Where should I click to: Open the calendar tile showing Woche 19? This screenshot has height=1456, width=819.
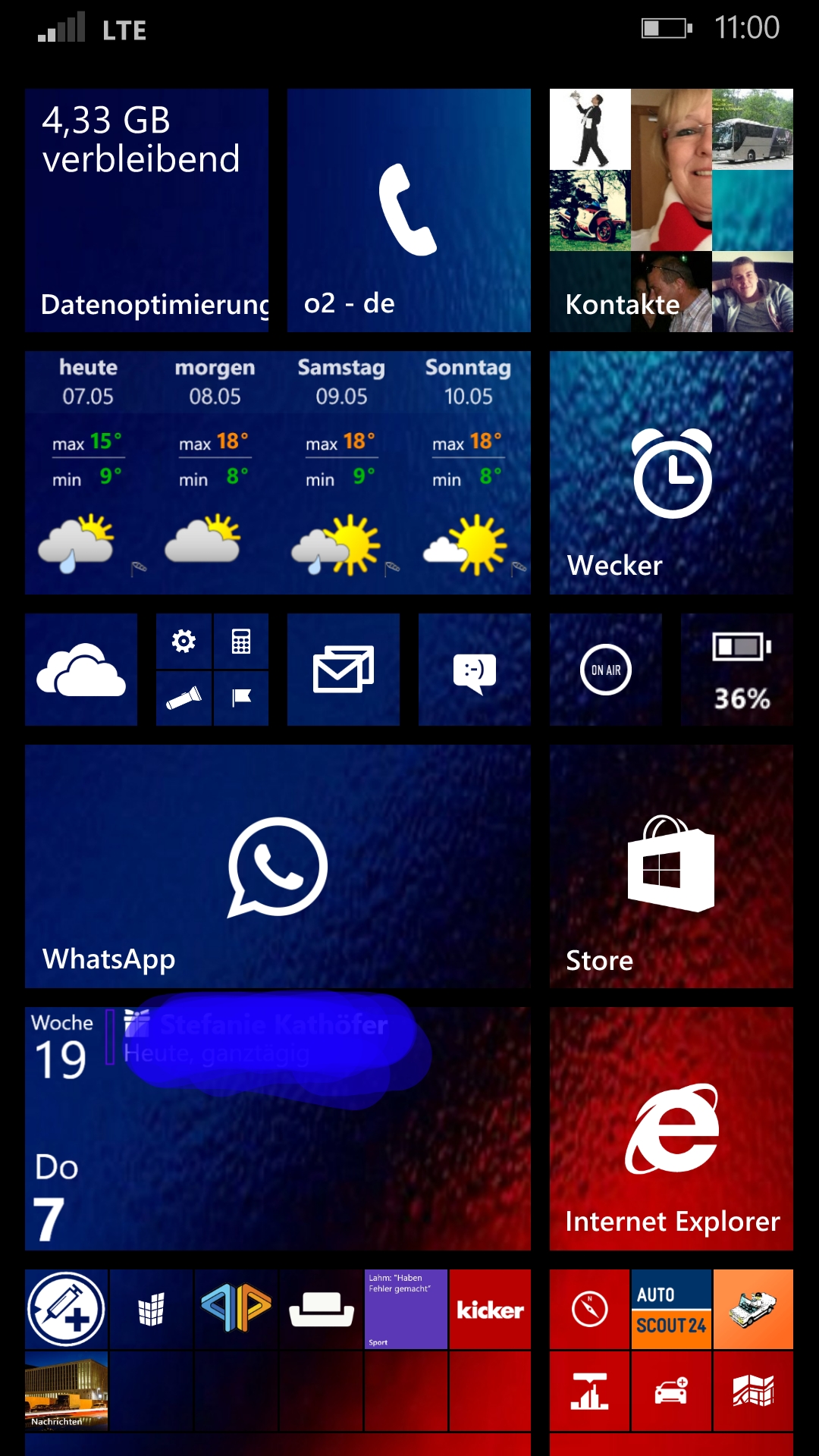pyautogui.click(x=278, y=1128)
